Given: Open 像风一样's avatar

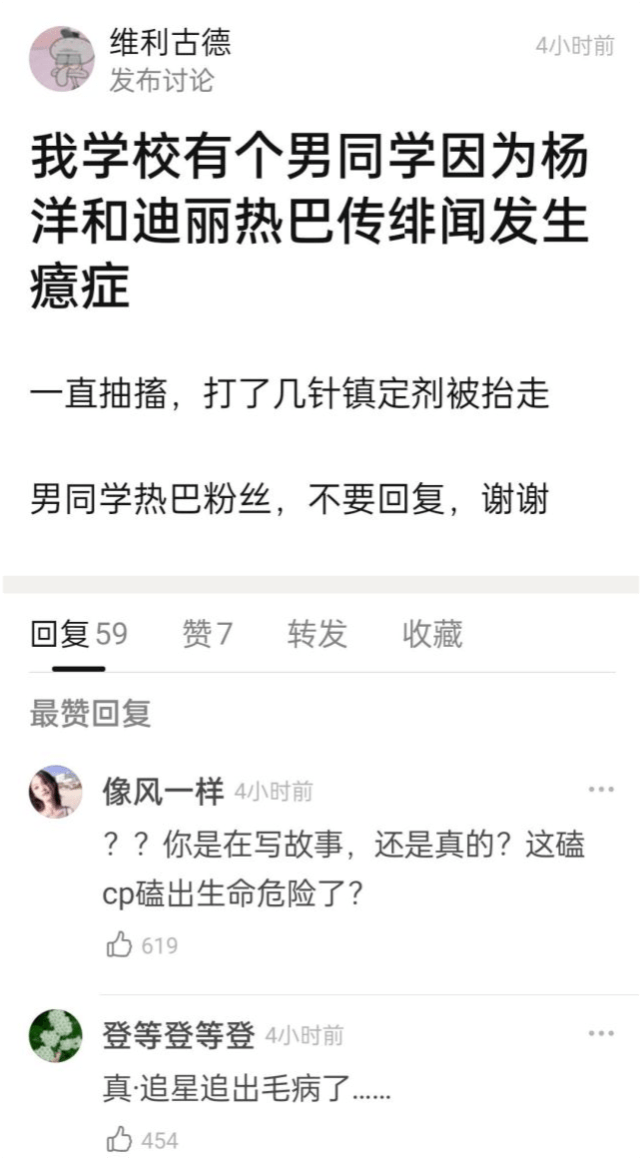Looking at the screenshot, I should pos(56,792).
